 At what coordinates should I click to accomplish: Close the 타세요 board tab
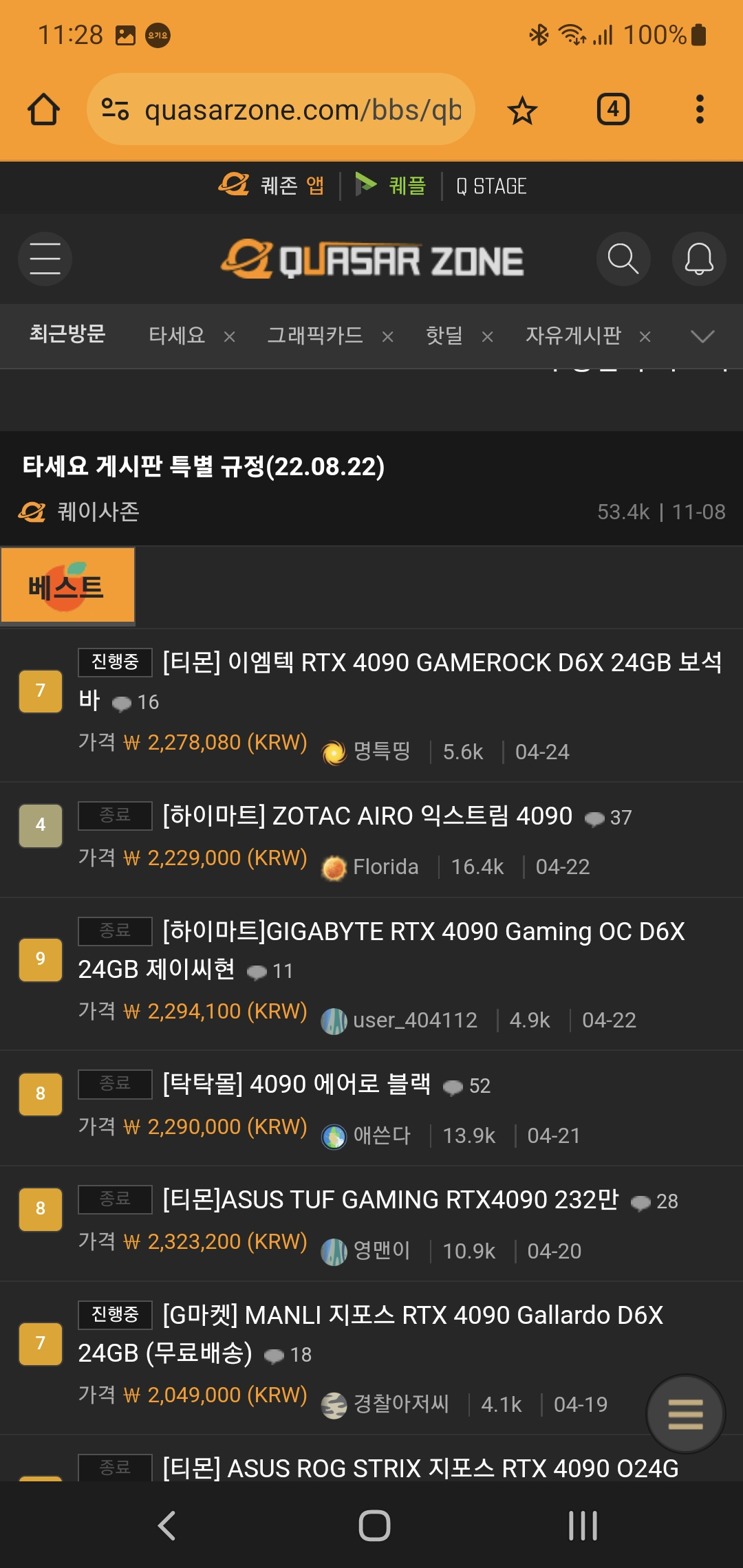pyautogui.click(x=229, y=336)
